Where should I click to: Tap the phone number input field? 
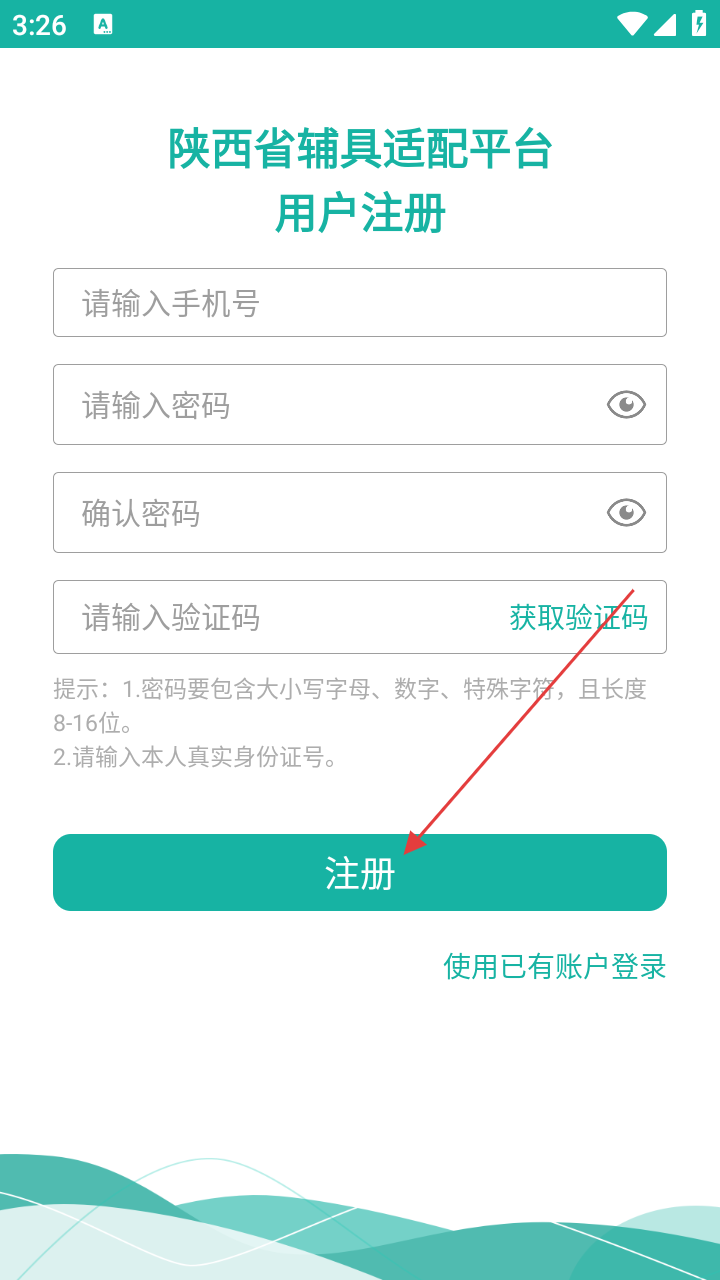(x=360, y=303)
